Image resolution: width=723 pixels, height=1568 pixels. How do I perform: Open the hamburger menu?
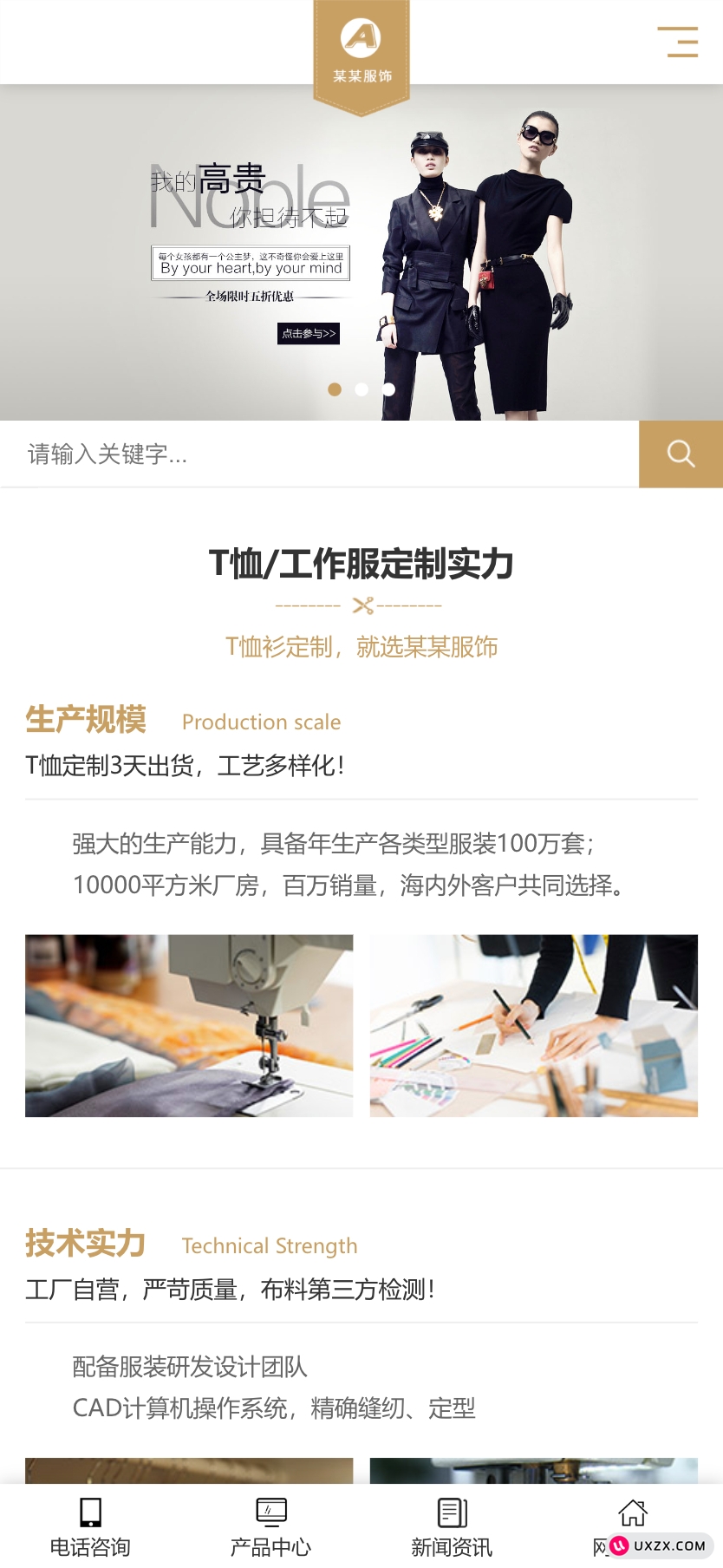coord(677,42)
